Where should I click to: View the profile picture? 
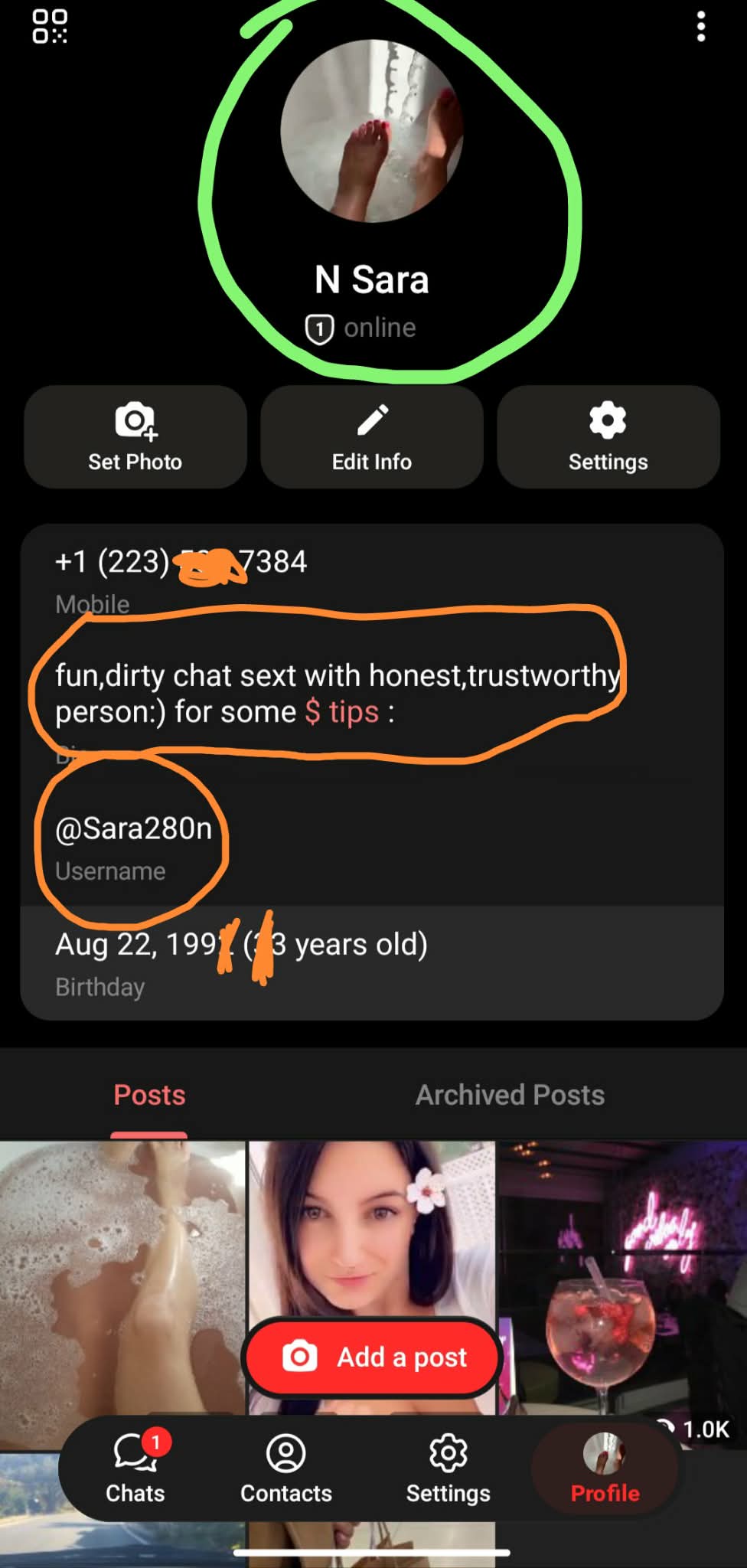(x=372, y=131)
